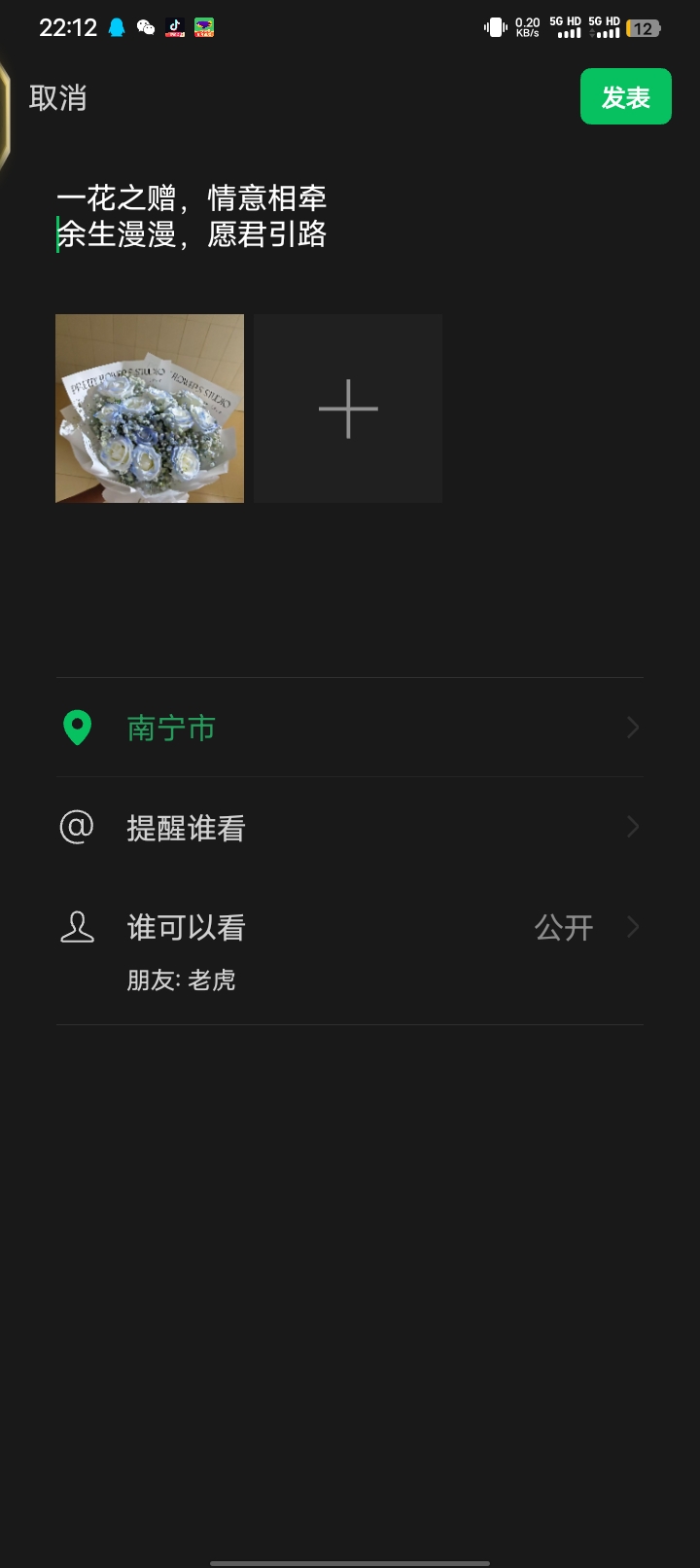Tap the caption text to edit it

pos(192,216)
